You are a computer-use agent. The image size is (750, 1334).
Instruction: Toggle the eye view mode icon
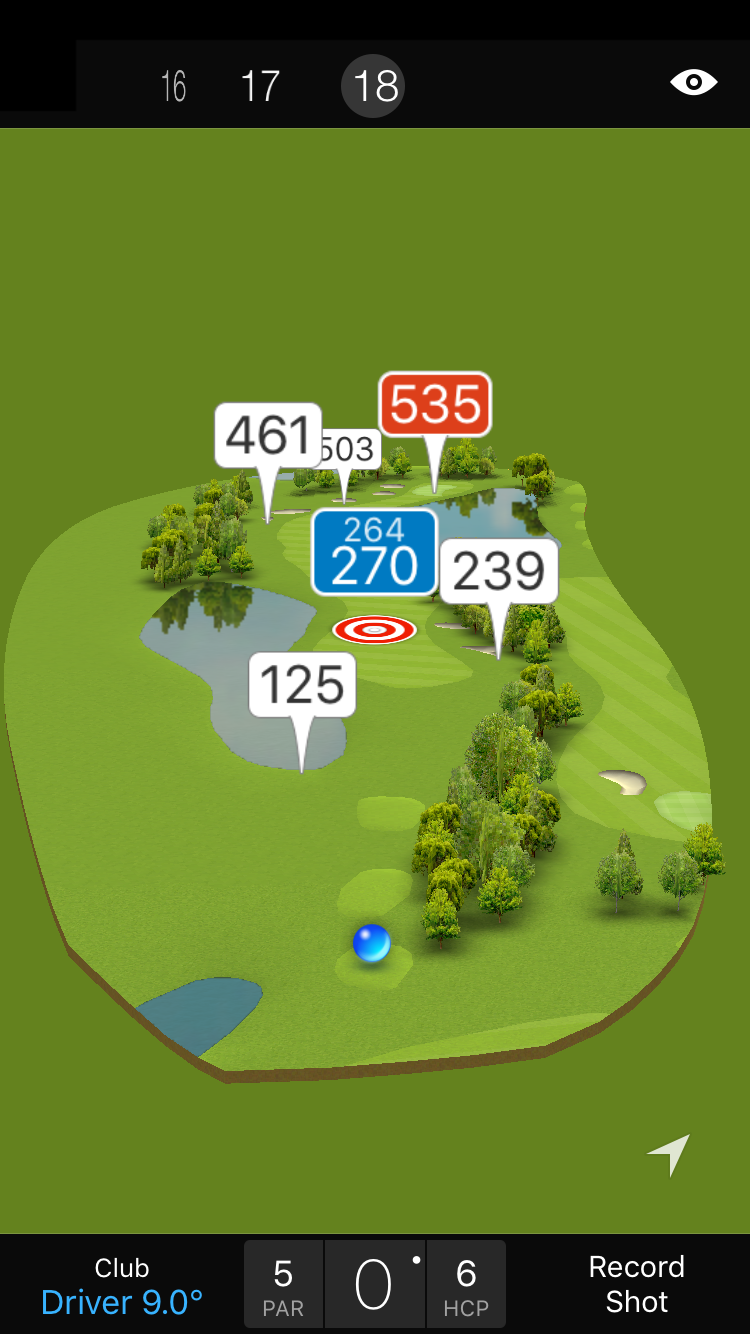pyautogui.click(x=693, y=83)
